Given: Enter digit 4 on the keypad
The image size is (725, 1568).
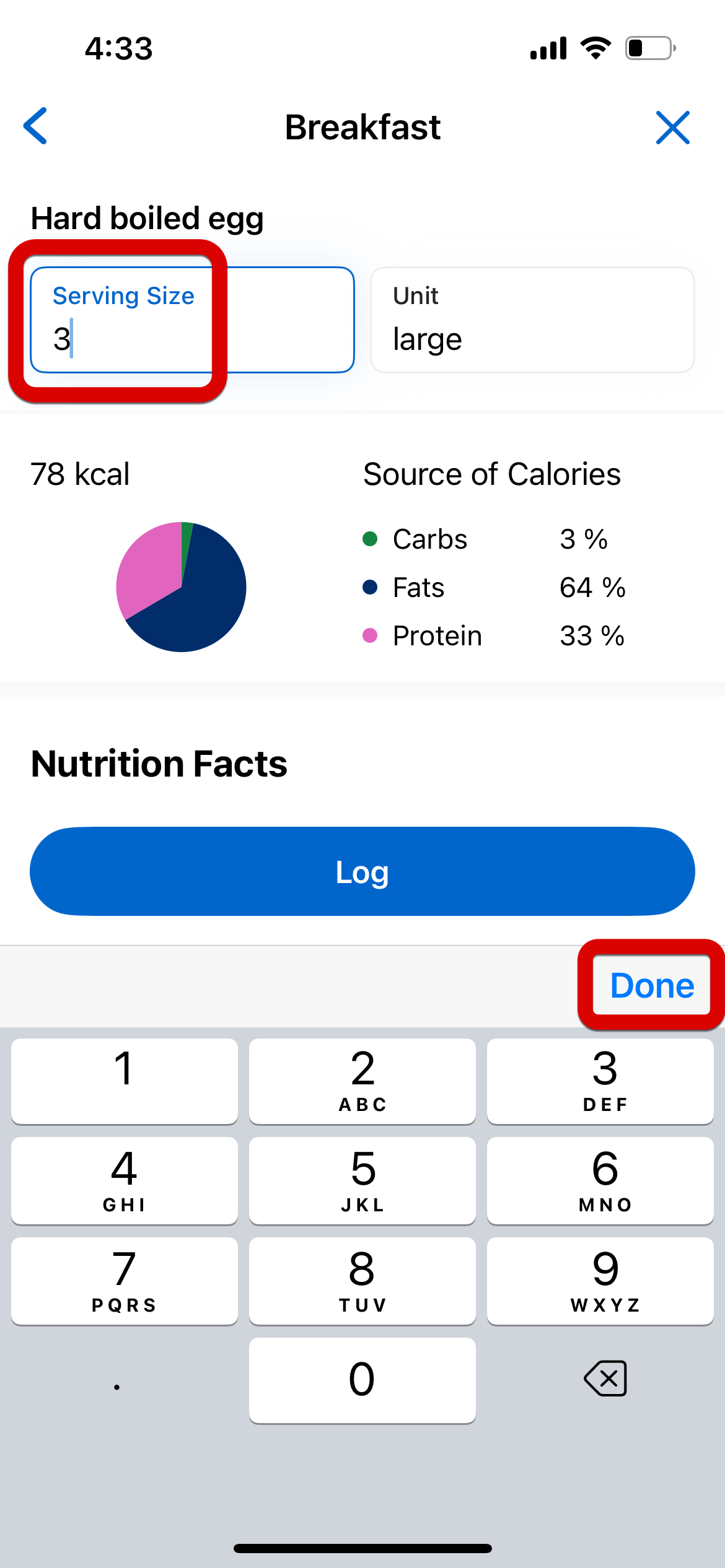Looking at the screenshot, I should coord(124,1180).
